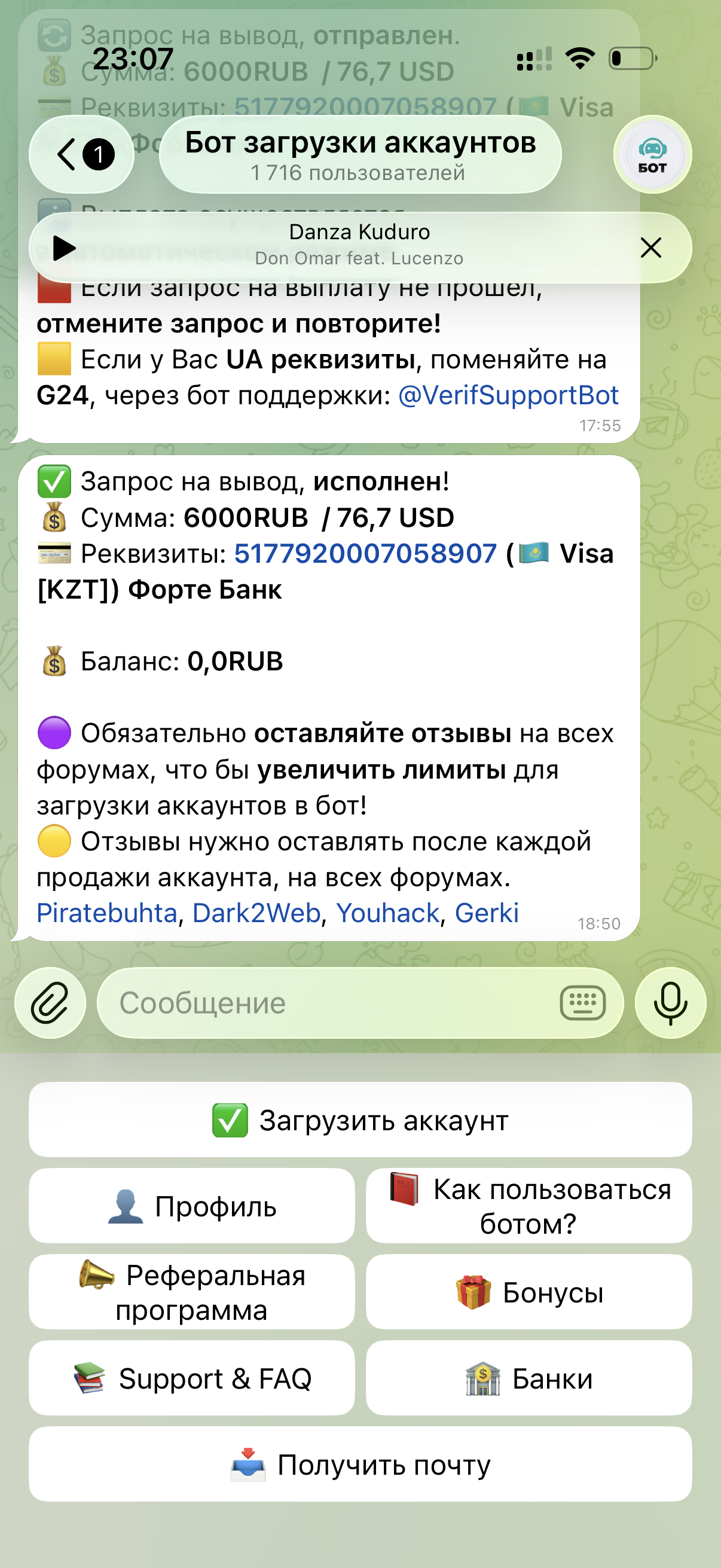Open the bot profile avatar
721x1568 pixels.
pyautogui.click(x=652, y=154)
